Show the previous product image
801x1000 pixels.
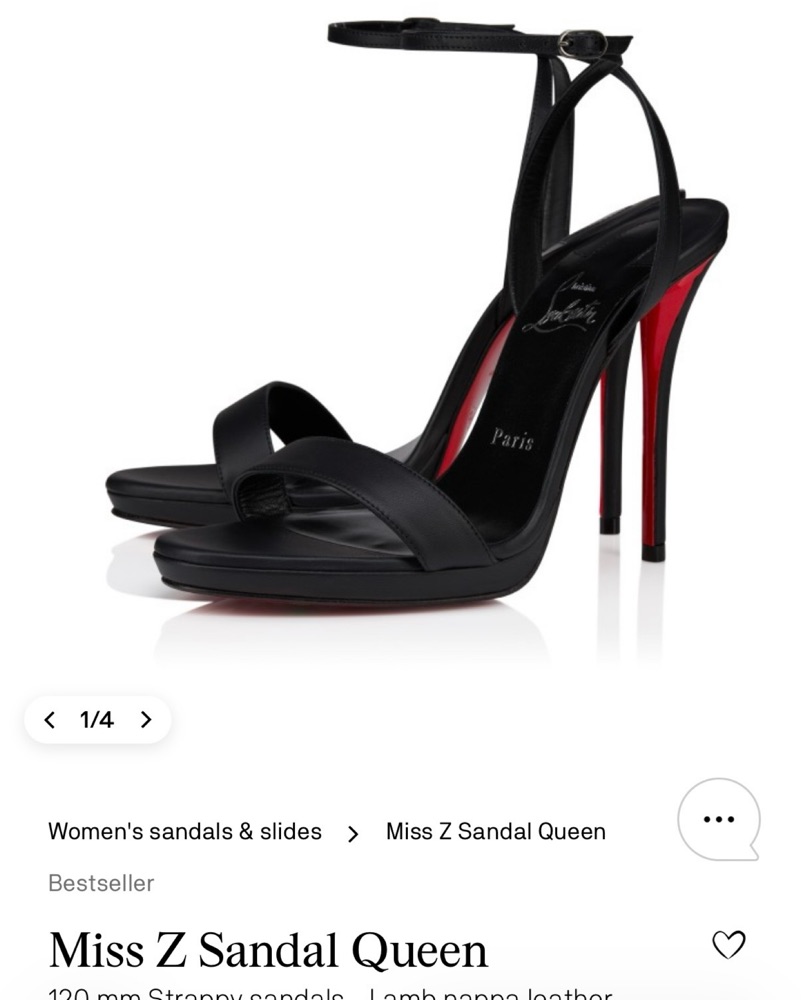point(50,720)
